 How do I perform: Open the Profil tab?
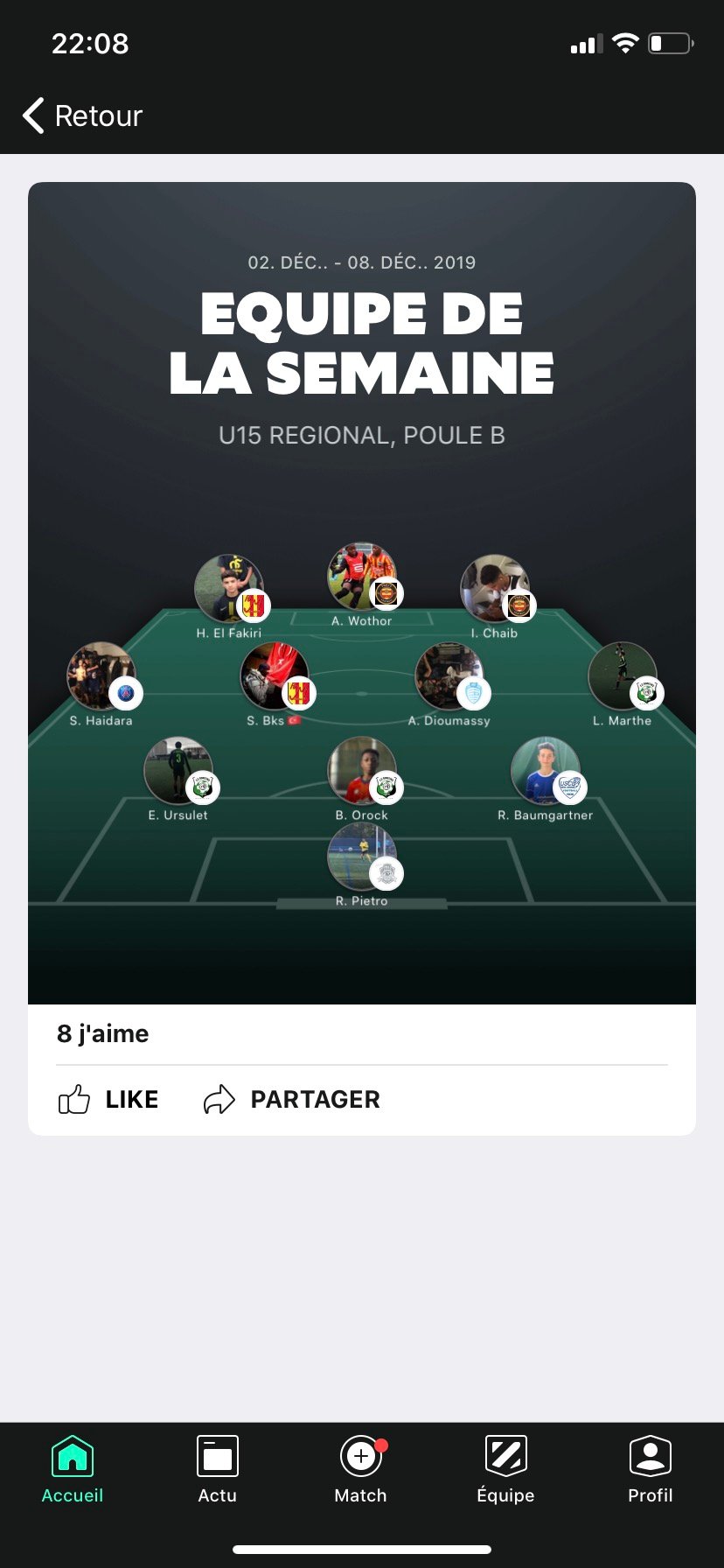point(650,1470)
